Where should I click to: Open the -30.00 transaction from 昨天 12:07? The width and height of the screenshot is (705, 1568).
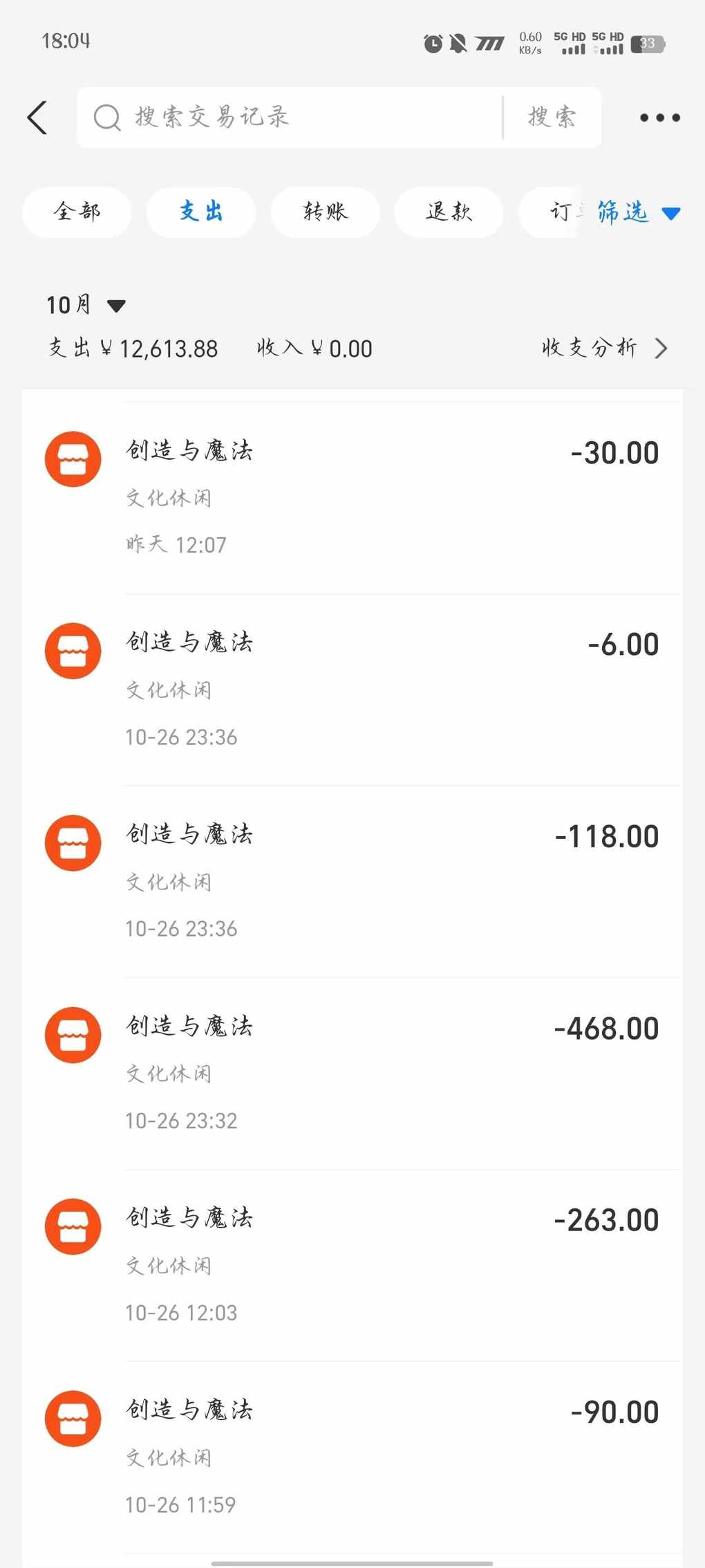pyautogui.click(x=352, y=498)
